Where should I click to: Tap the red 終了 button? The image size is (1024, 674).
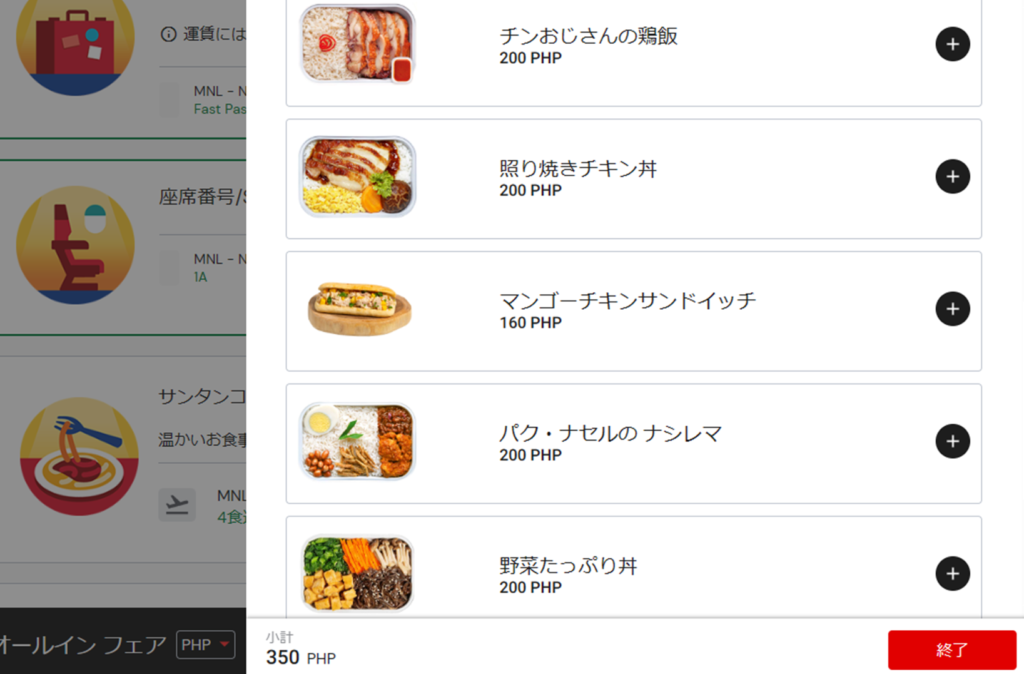tap(951, 650)
